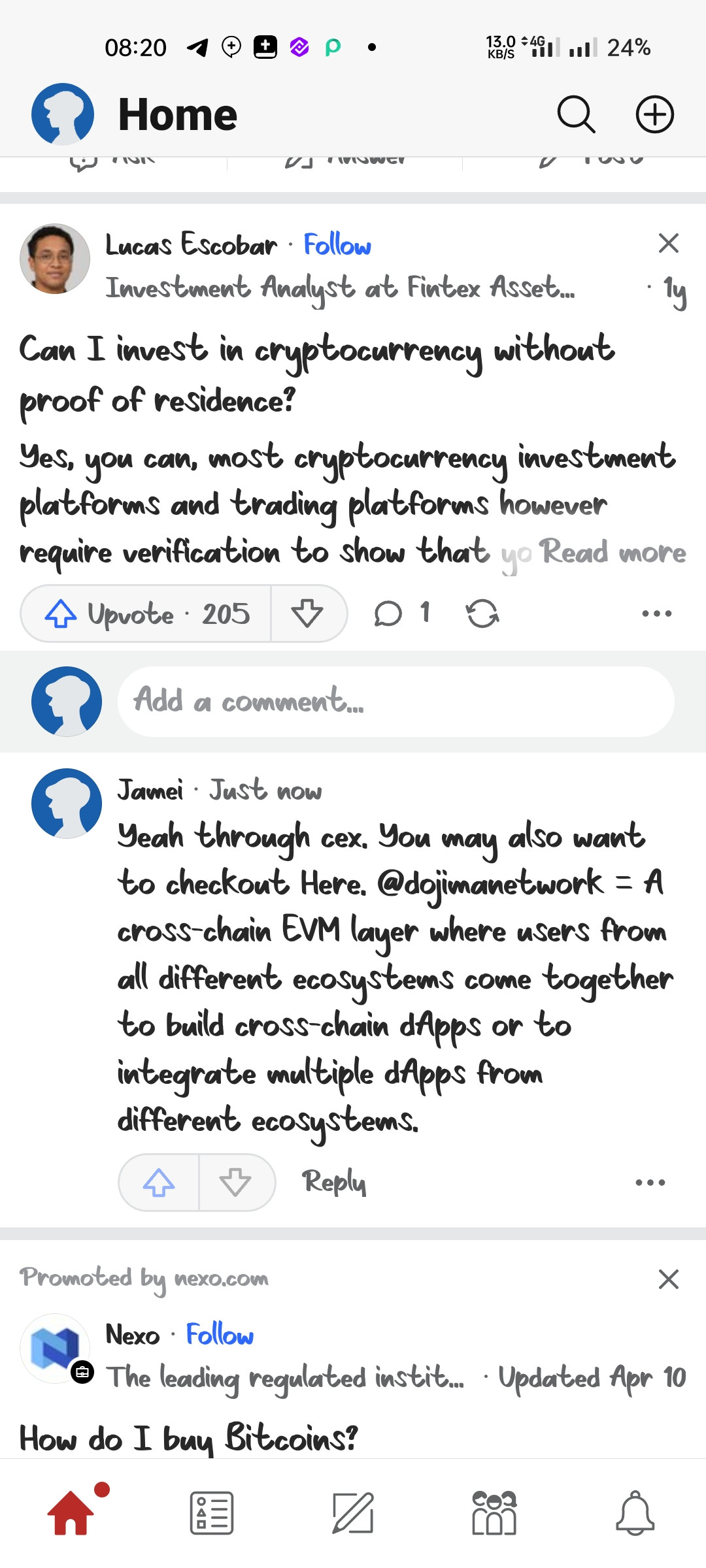The image size is (706, 1568).
Task: Tap the Add a comment field
Action: point(395,702)
